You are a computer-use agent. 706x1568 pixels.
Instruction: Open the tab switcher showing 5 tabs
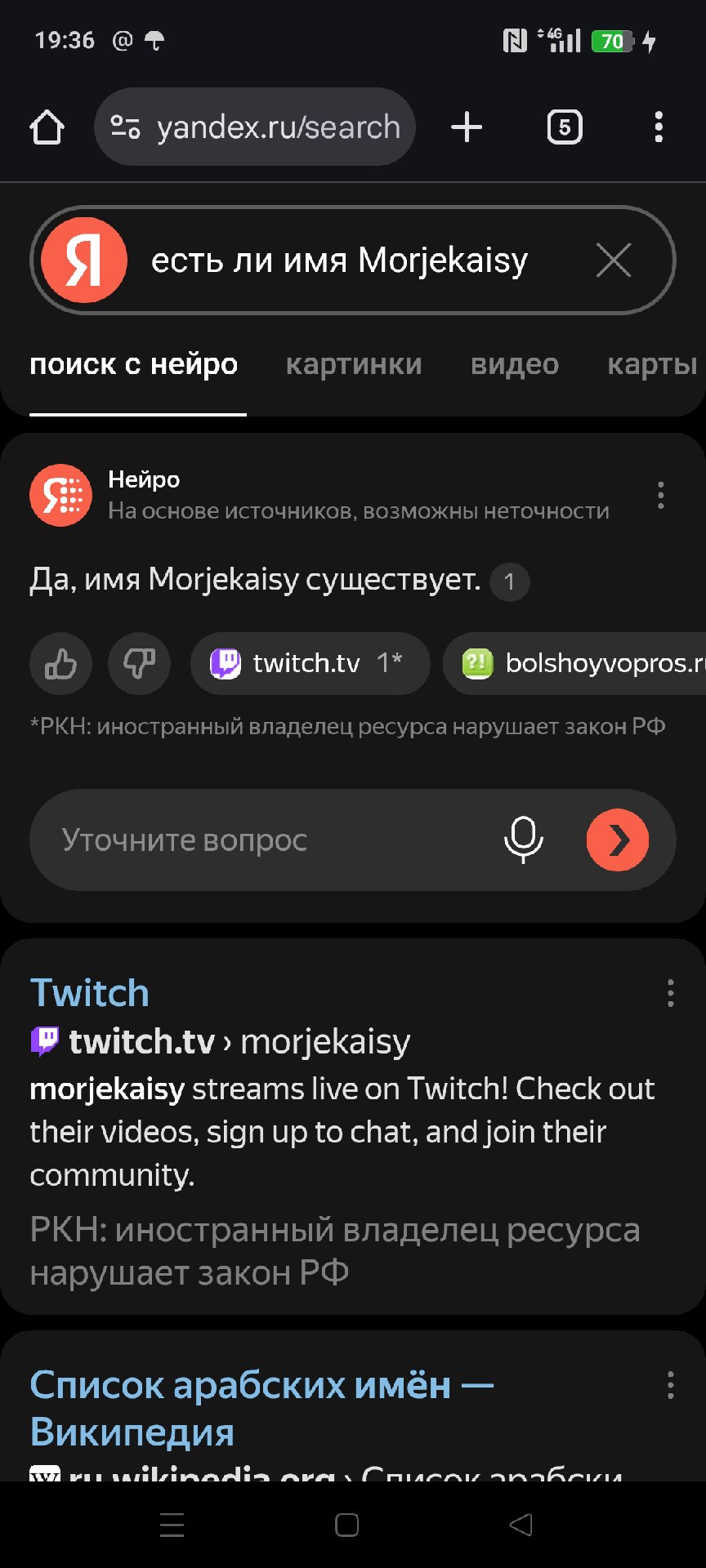pyautogui.click(x=564, y=127)
